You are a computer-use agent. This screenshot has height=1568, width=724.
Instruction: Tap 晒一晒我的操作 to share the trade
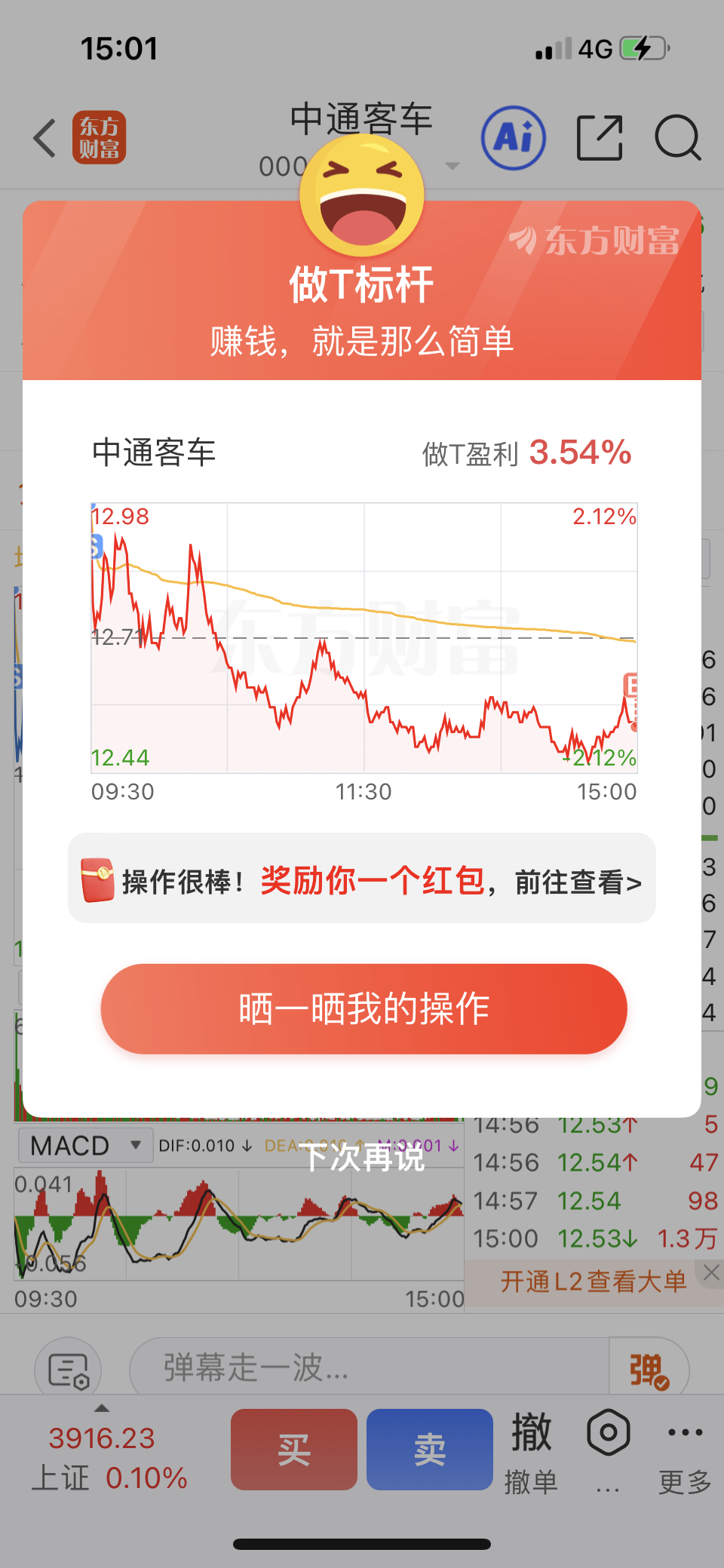tap(364, 1008)
